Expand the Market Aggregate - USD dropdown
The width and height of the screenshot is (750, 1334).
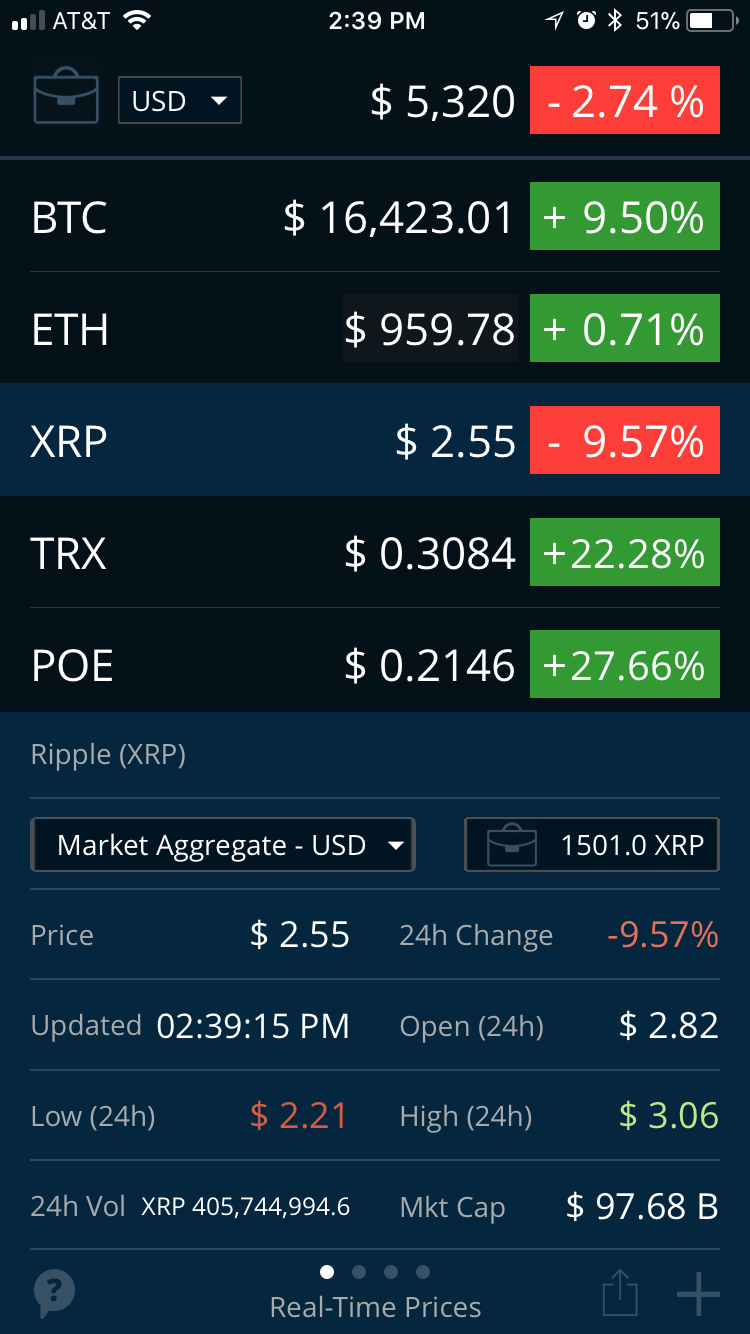click(222, 844)
